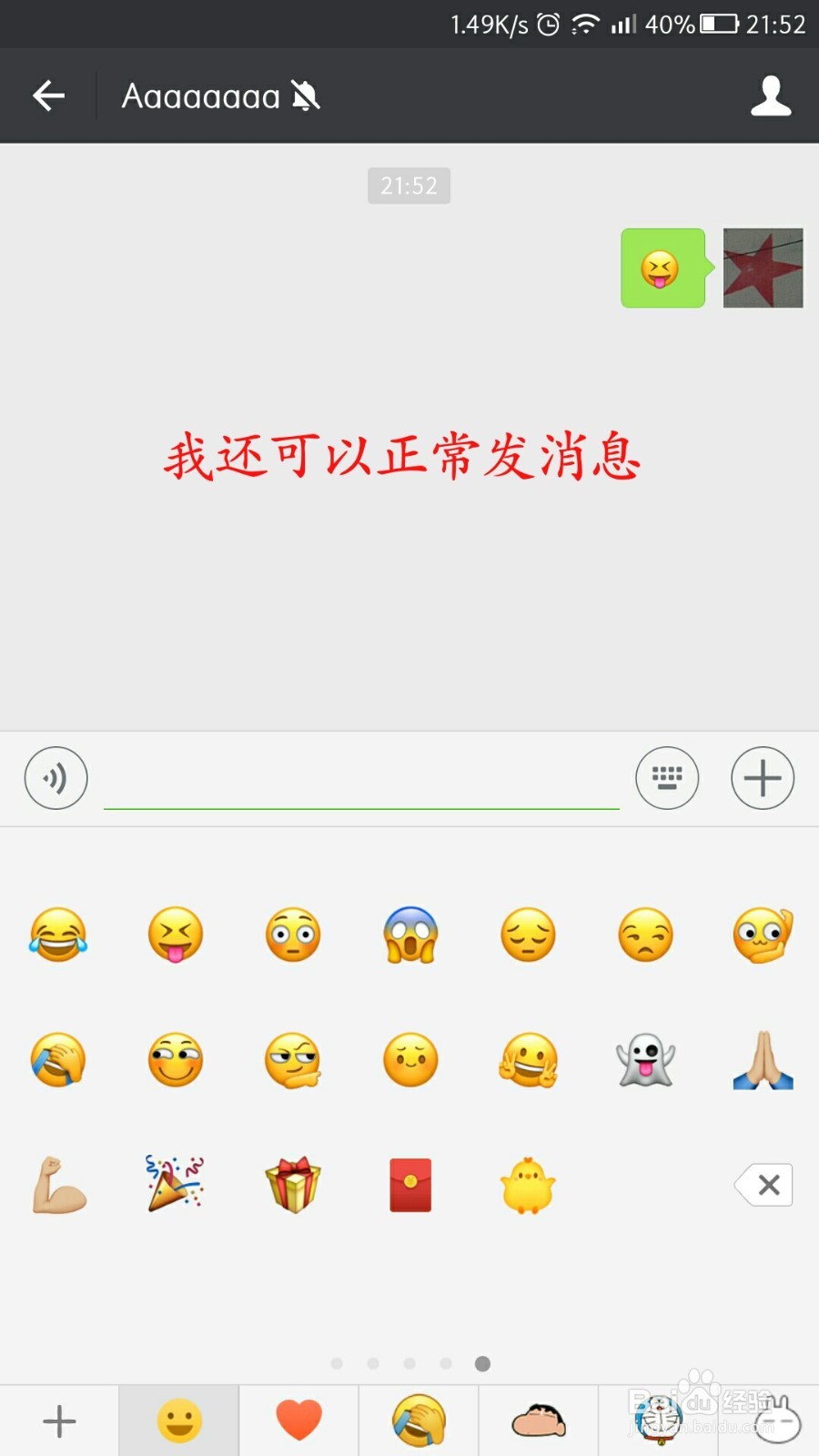Switch to the Crayon Shin-chan sticker pack
This screenshot has height=1456, width=819.
tap(537, 1420)
